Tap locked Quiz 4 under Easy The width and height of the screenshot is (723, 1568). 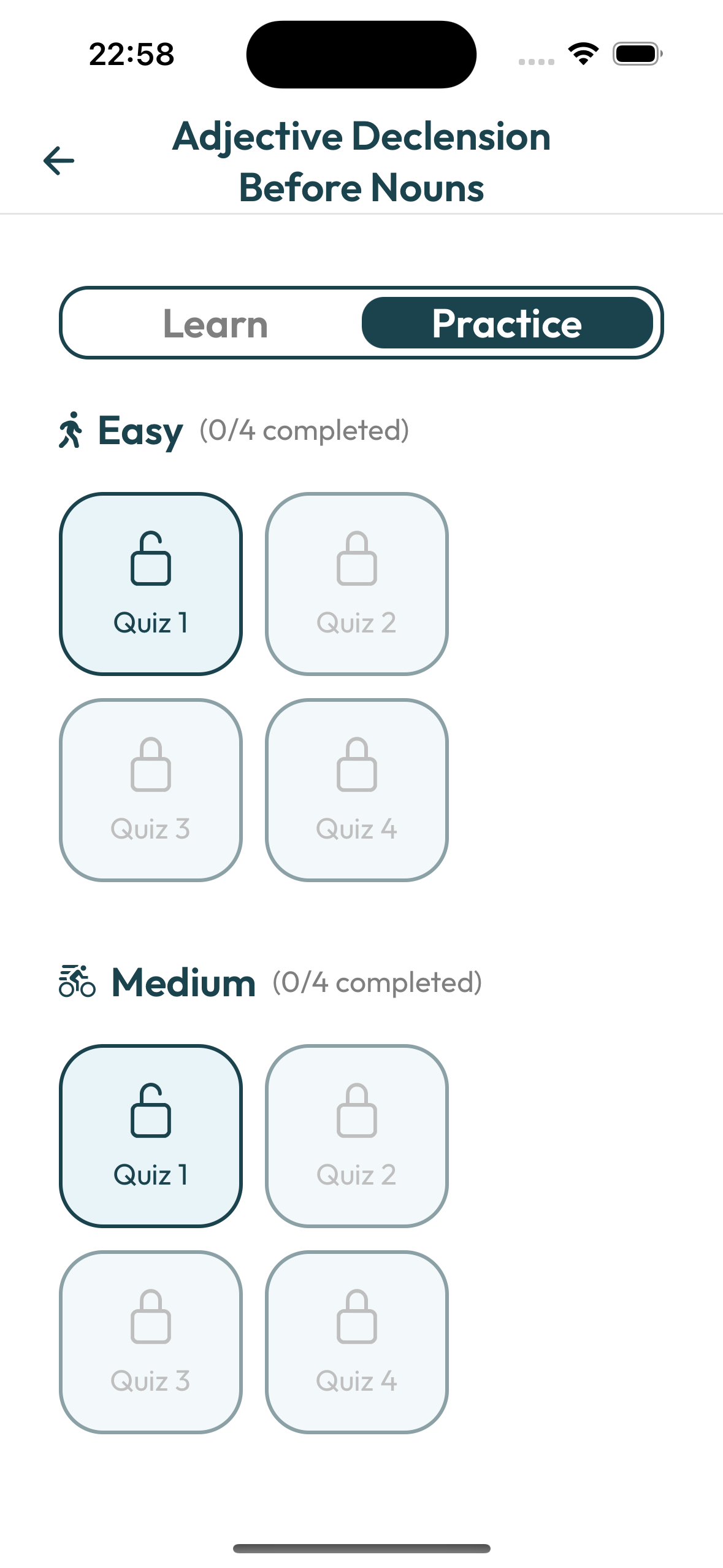[356, 790]
